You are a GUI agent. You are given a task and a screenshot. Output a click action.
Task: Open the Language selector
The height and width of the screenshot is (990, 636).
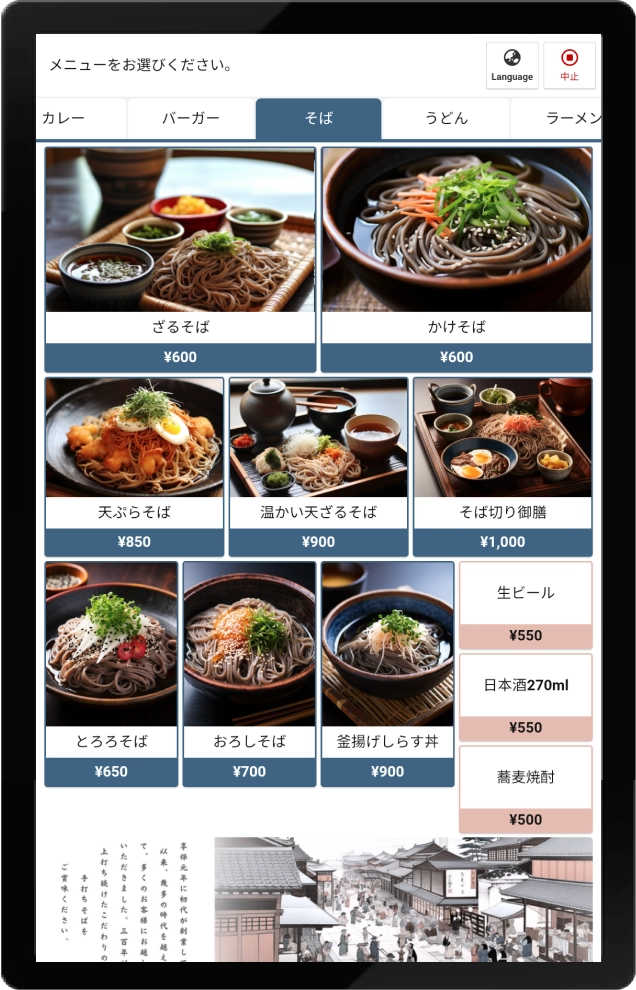(x=512, y=65)
